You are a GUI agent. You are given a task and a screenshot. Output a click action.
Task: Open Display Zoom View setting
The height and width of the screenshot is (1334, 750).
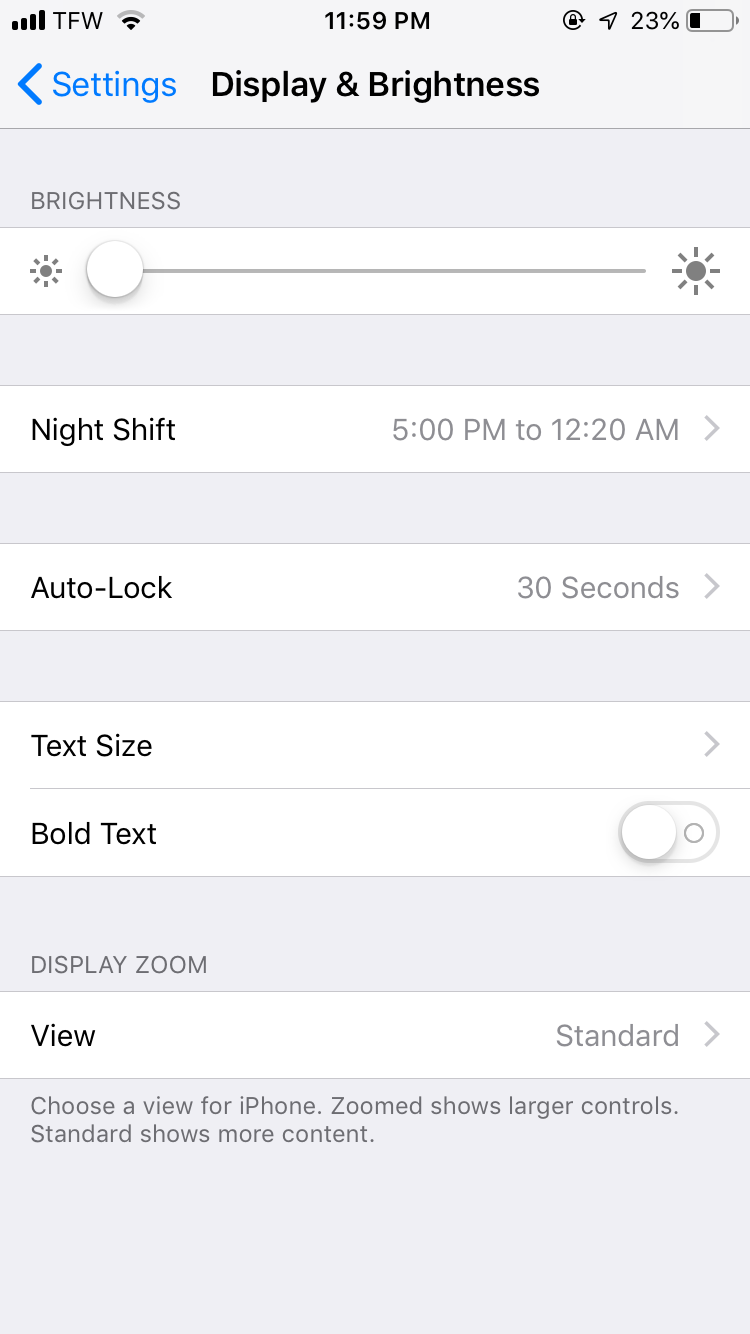(375, 1035)
